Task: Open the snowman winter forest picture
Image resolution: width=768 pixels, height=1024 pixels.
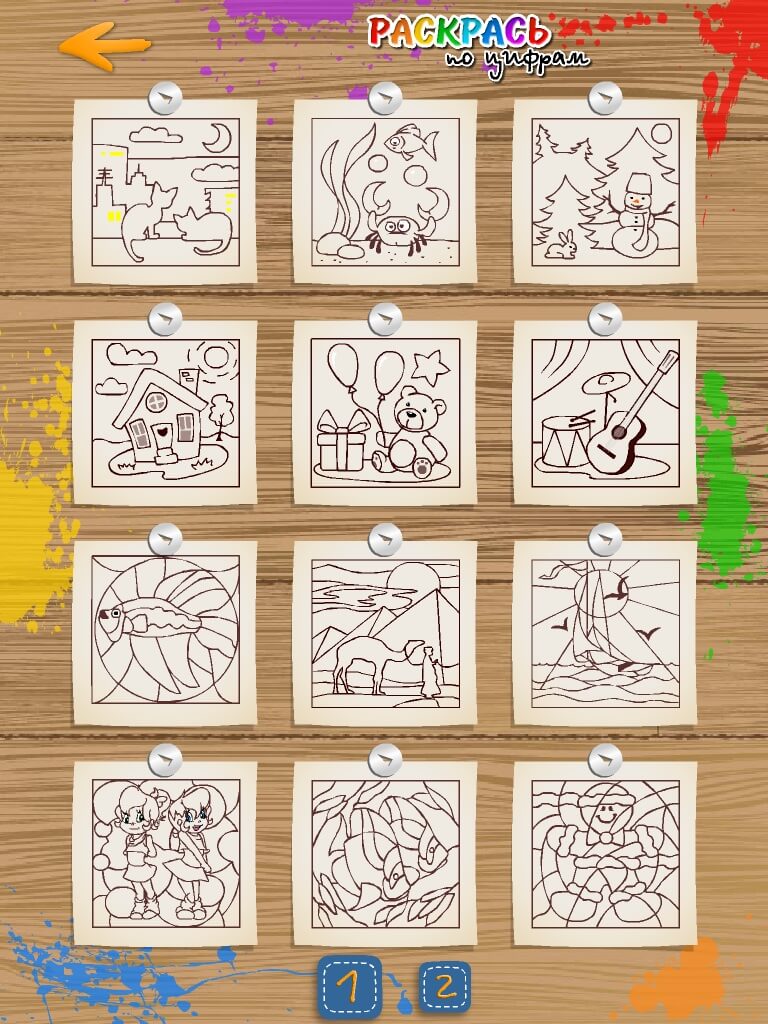Action: tap(605, 192)
